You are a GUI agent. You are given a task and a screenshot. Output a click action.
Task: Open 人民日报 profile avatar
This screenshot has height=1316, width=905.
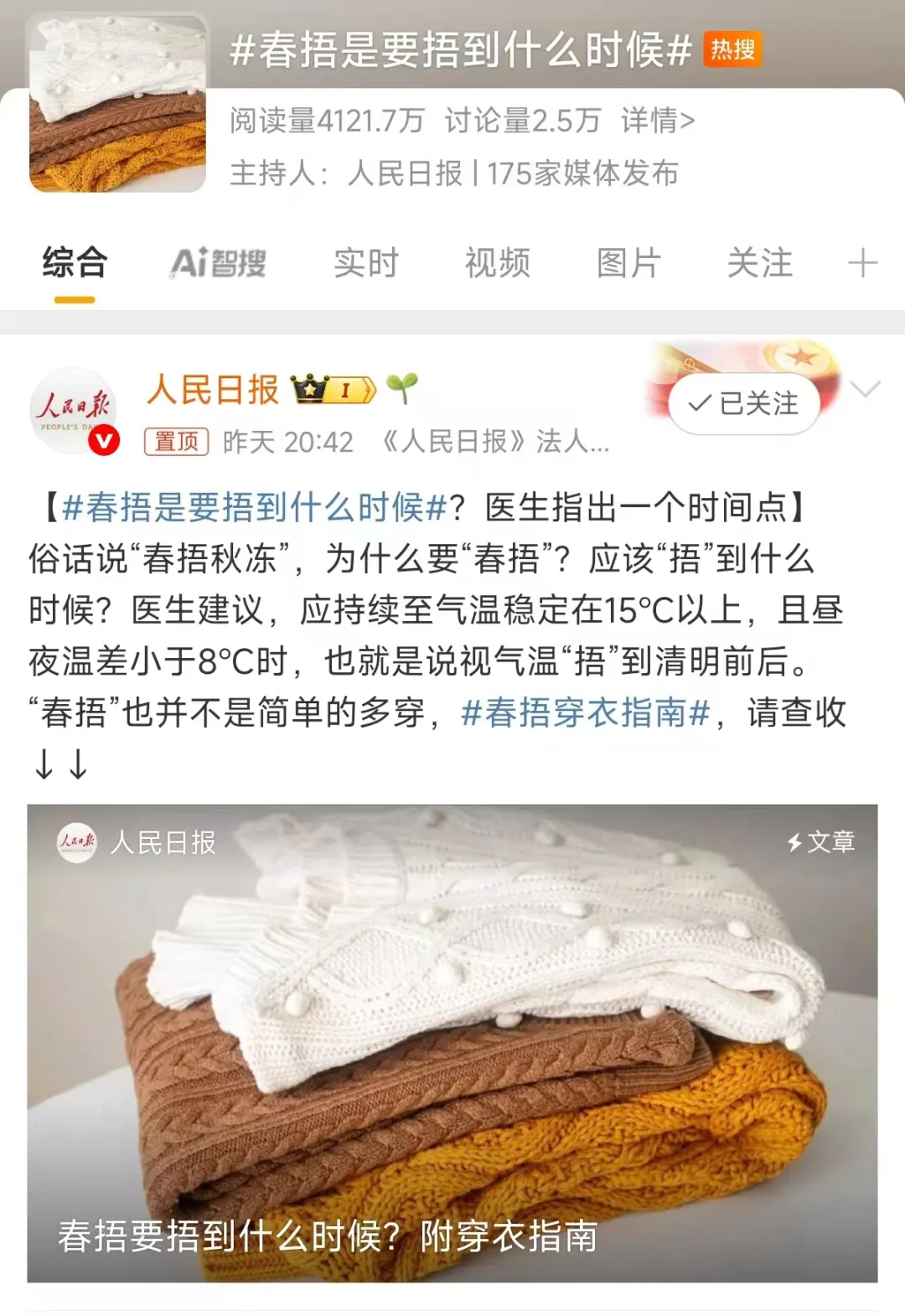pos(74,410)
